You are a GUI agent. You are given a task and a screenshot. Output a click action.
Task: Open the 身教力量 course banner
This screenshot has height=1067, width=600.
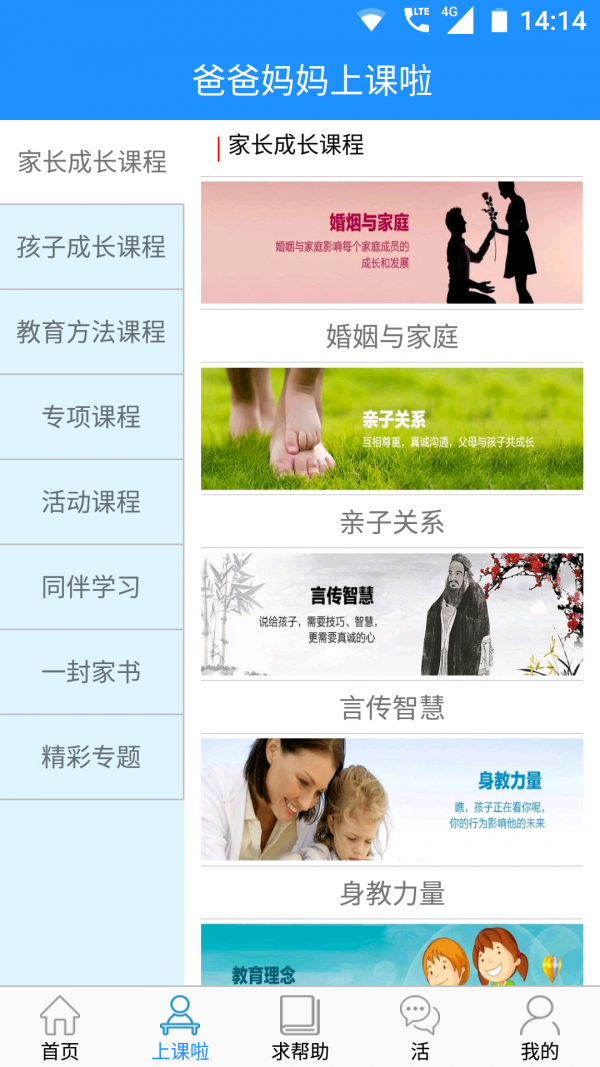(x=391, y=799)
